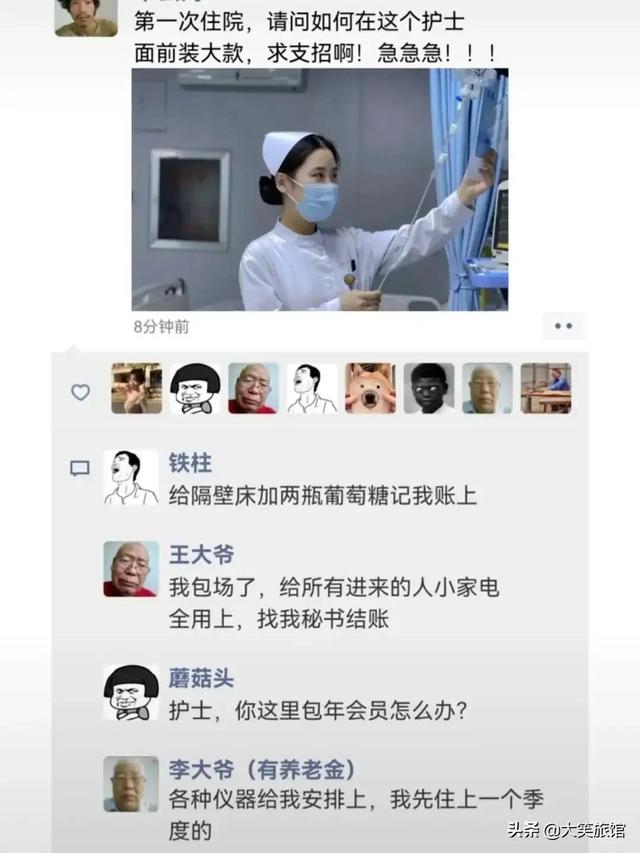Reply to 王大爷's 我包场了 comment
This screenshot has height=853, width=640.
point(332,604)
